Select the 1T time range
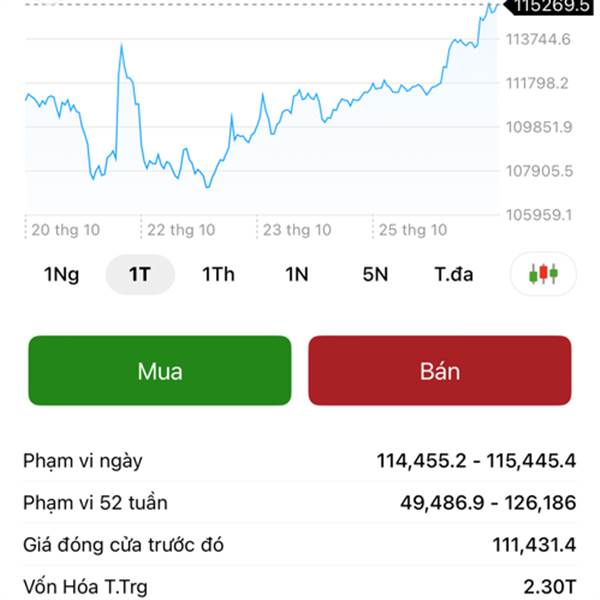Screen dimensions: 600x600 (140, 274)
